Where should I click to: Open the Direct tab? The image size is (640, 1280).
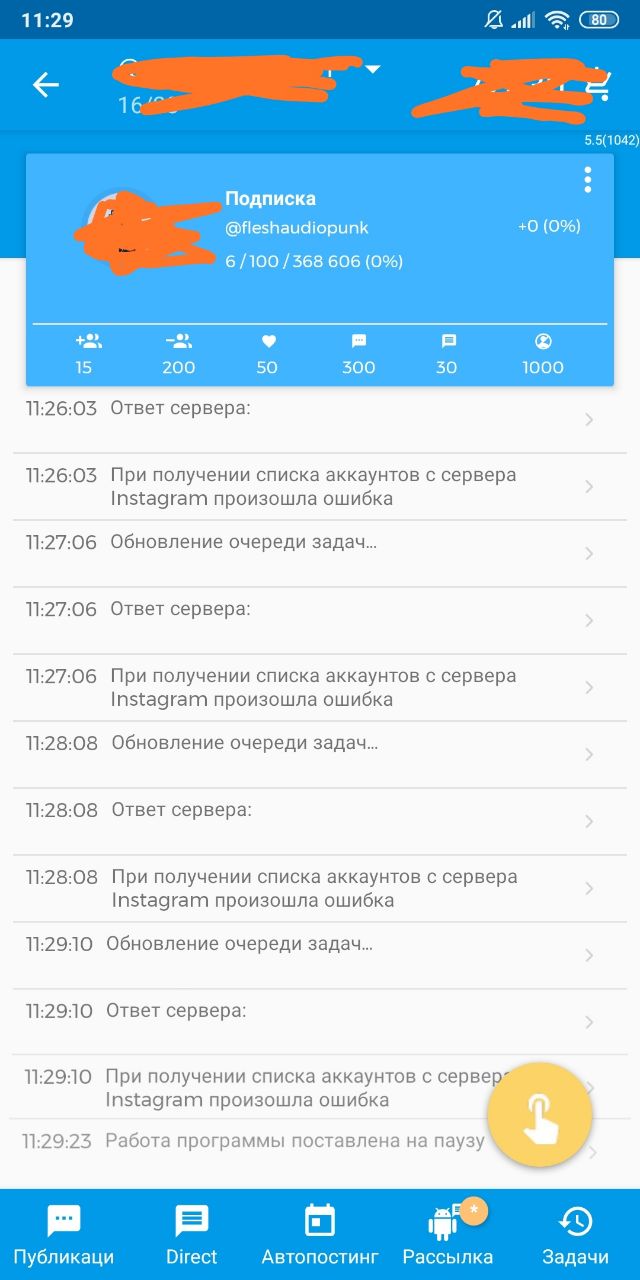[191, 1236]
